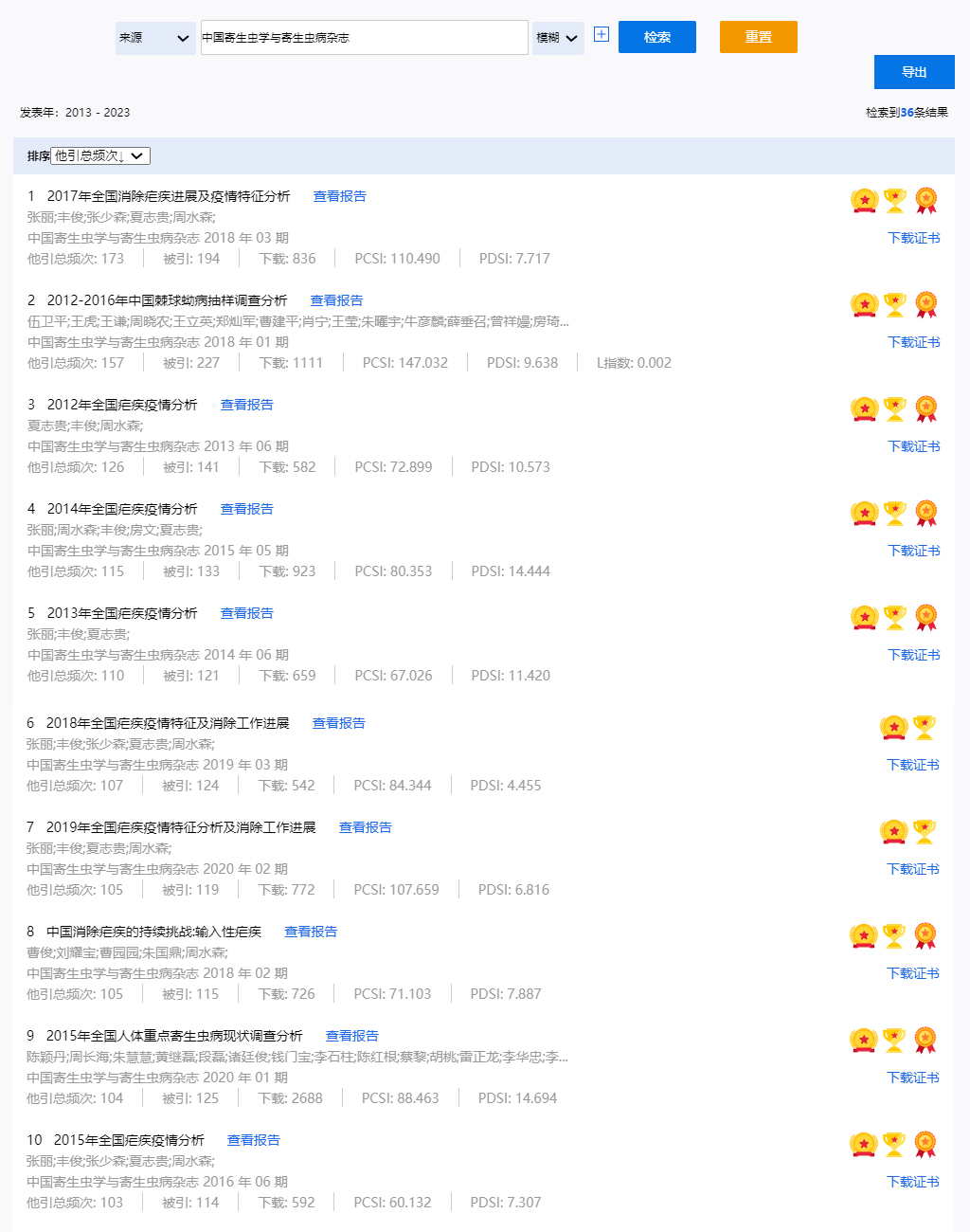
Task: Download certificate for 2015年全国疟疾疫情分析
Action: tap(912, 1182)
